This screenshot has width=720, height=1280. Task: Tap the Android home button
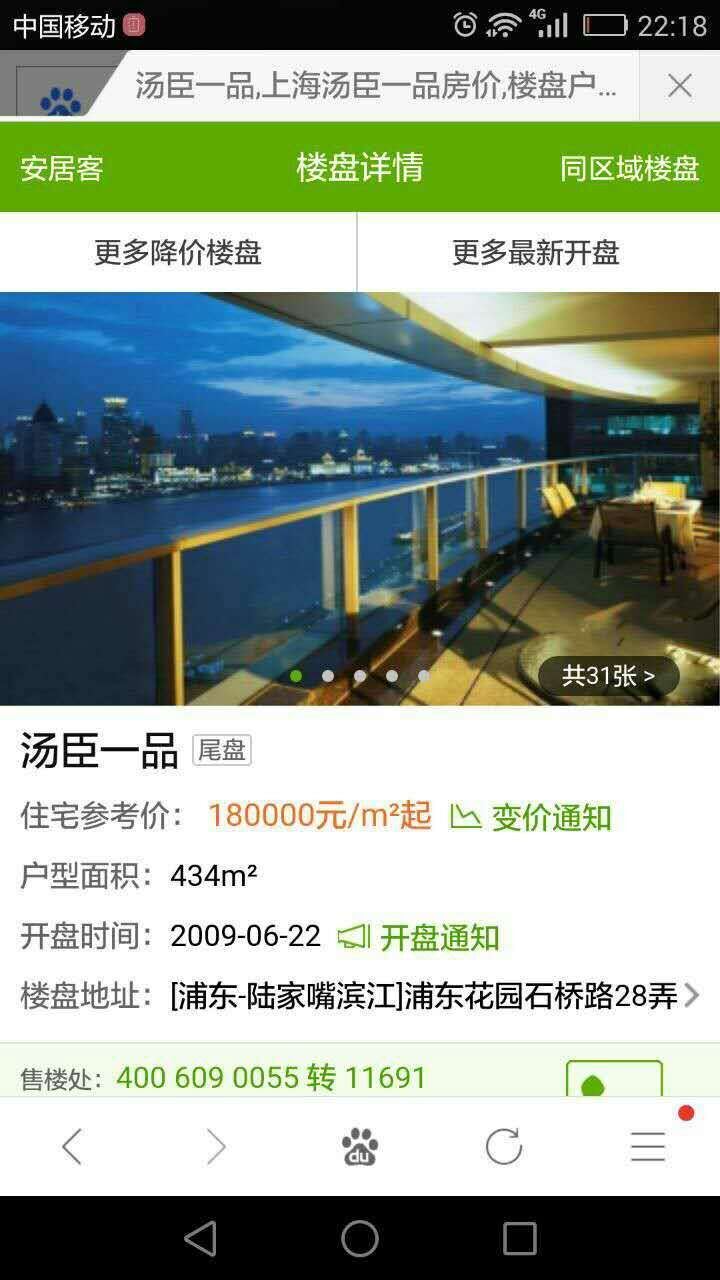coord(360,1239)
